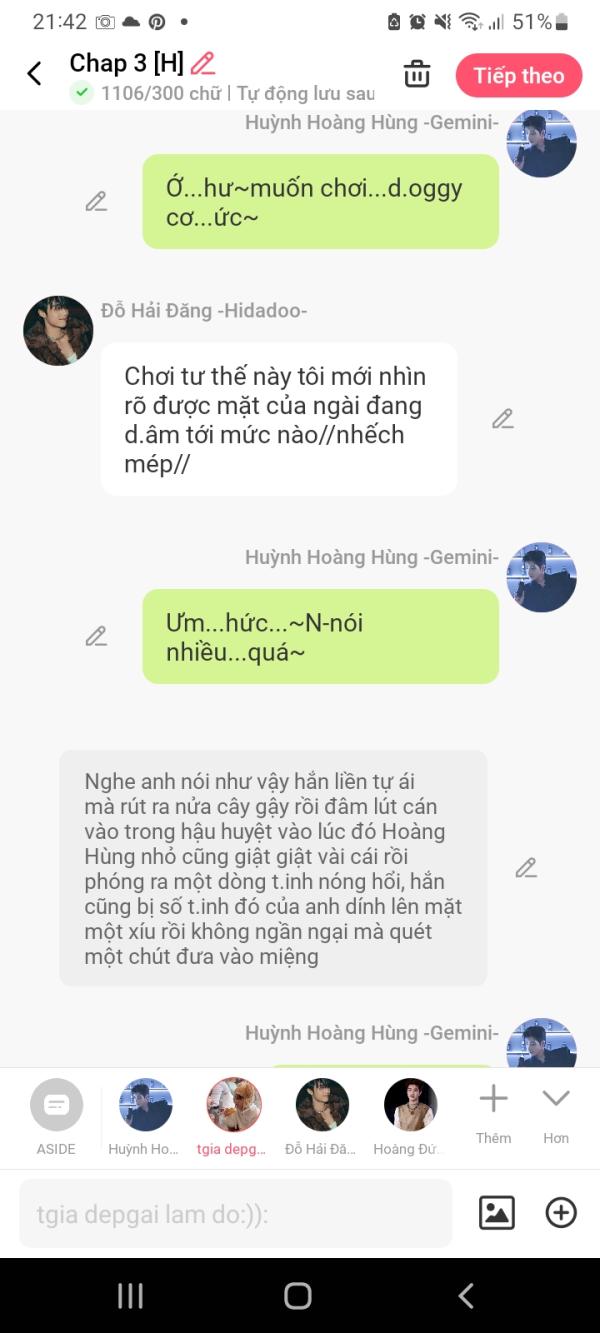Select the tgia depg... character
This screenshot has width=600, height=1333.
234,1105
